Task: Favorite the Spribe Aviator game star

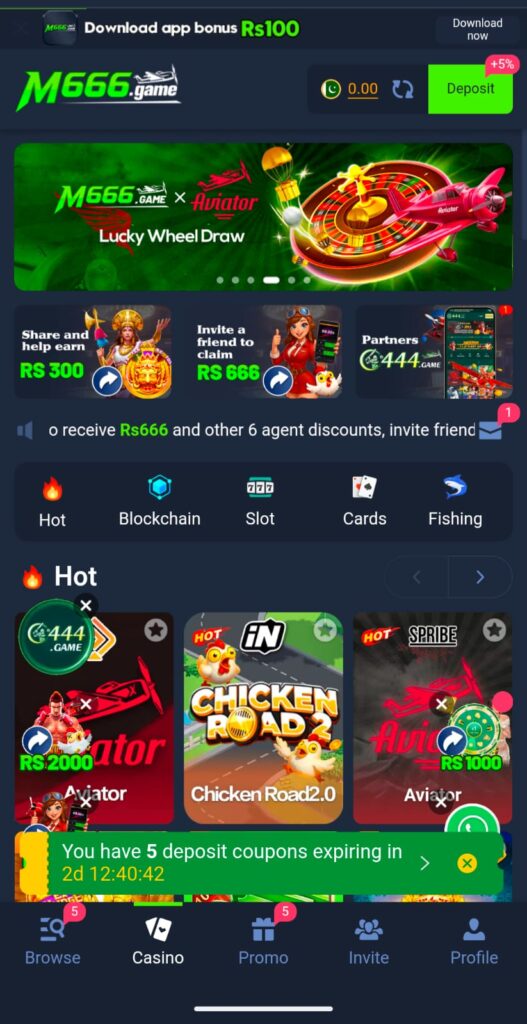Action: (x=494, y=630)
